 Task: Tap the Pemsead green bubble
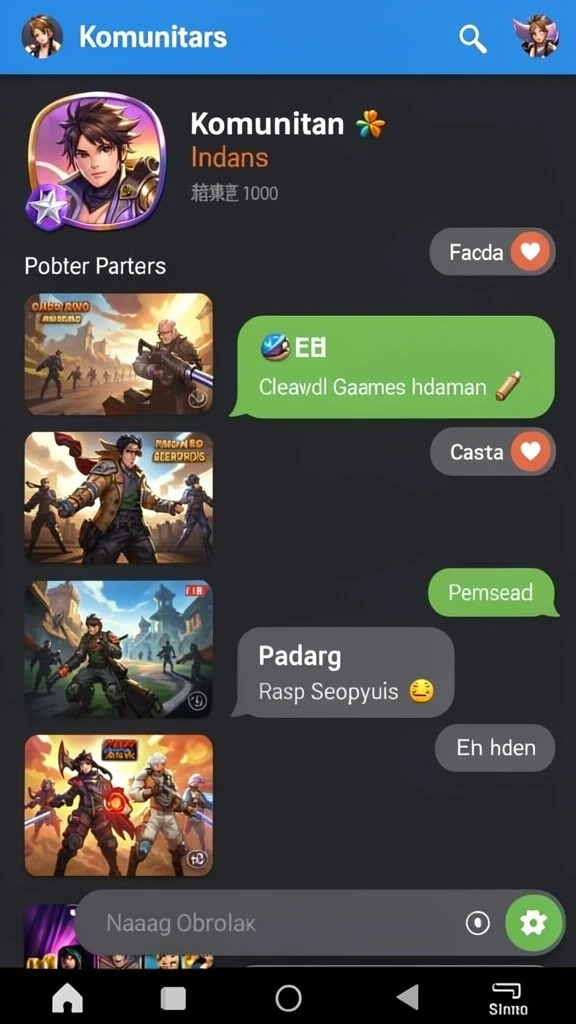click(x=492, y=592)
